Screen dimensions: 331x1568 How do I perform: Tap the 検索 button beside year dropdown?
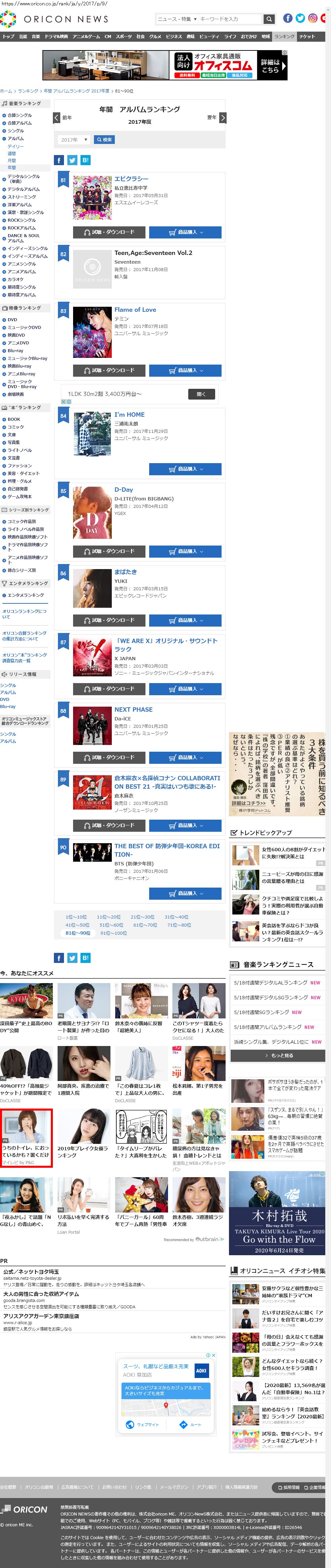tap(104, 139)
